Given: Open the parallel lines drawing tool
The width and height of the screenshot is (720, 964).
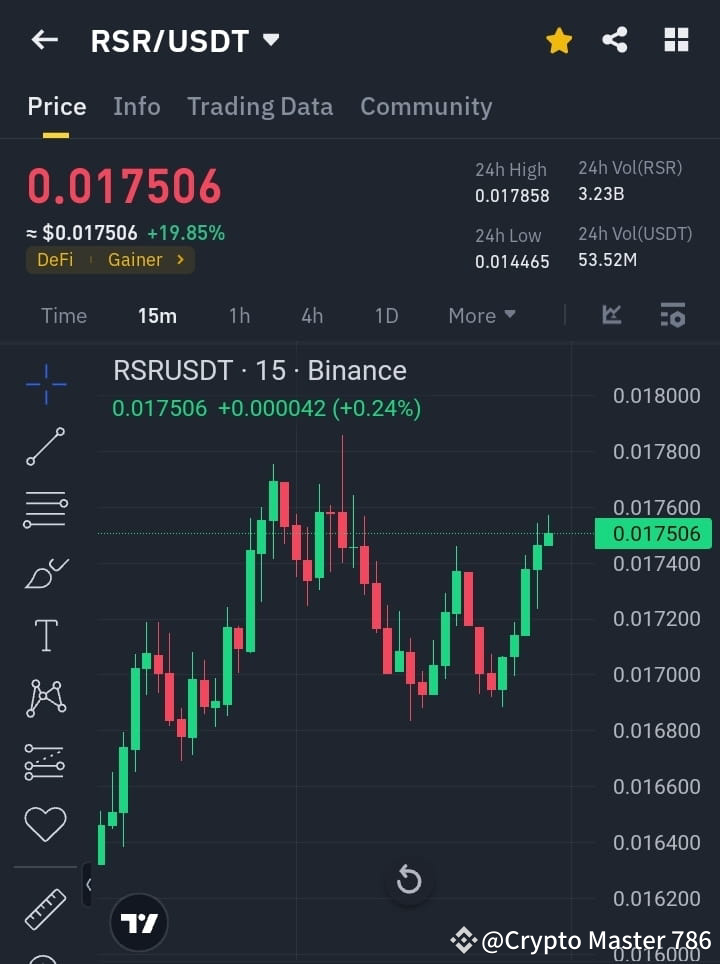Looking at the screenshot, I should point(44,509).
